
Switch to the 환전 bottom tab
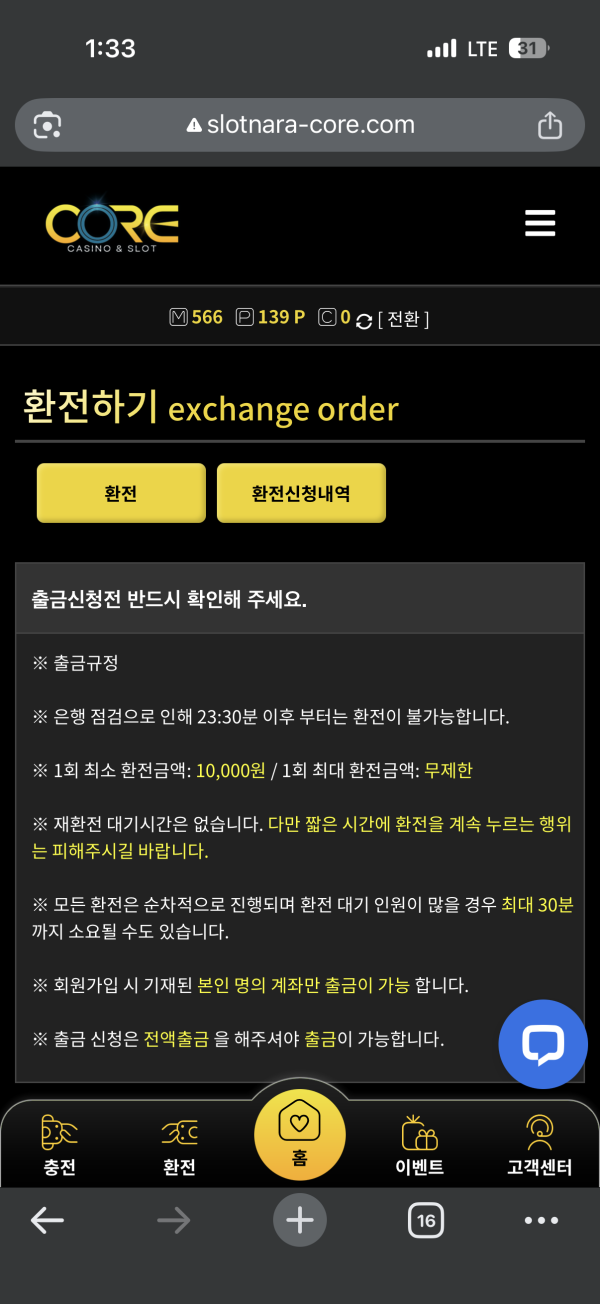point(179,1146)
